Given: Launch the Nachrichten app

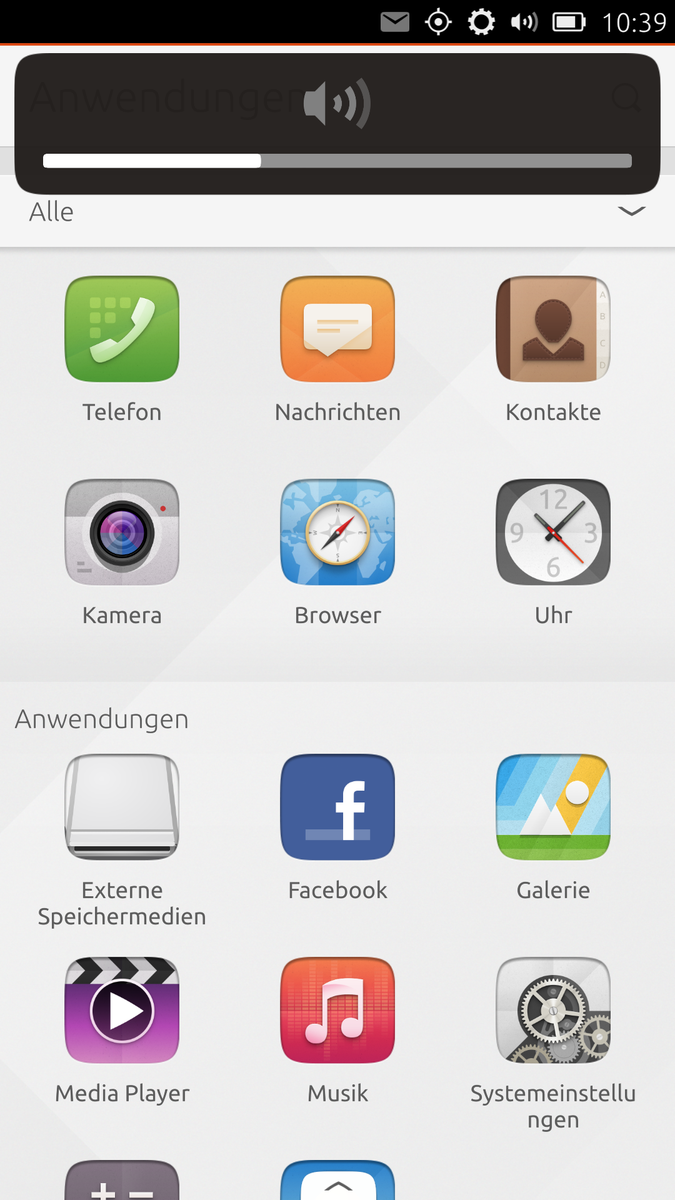Looking at the screenshot, I should tap(338, 329).
